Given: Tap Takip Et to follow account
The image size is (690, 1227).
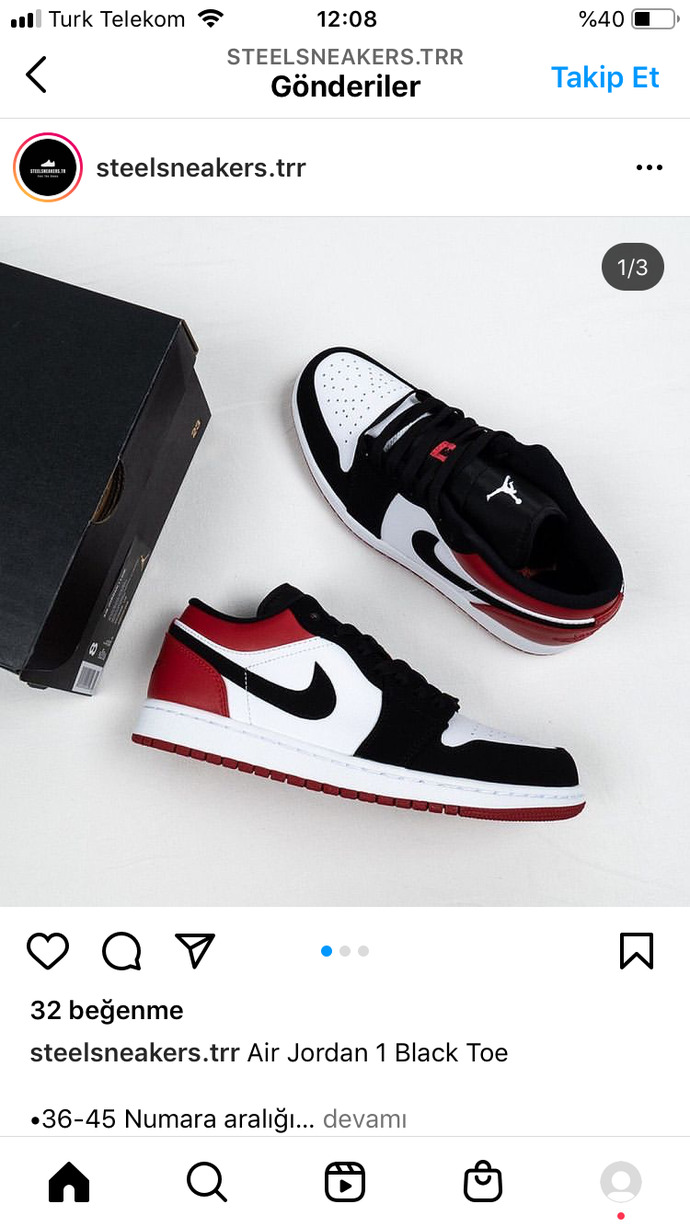Looking at the screenshot, I should click(605, 77).
